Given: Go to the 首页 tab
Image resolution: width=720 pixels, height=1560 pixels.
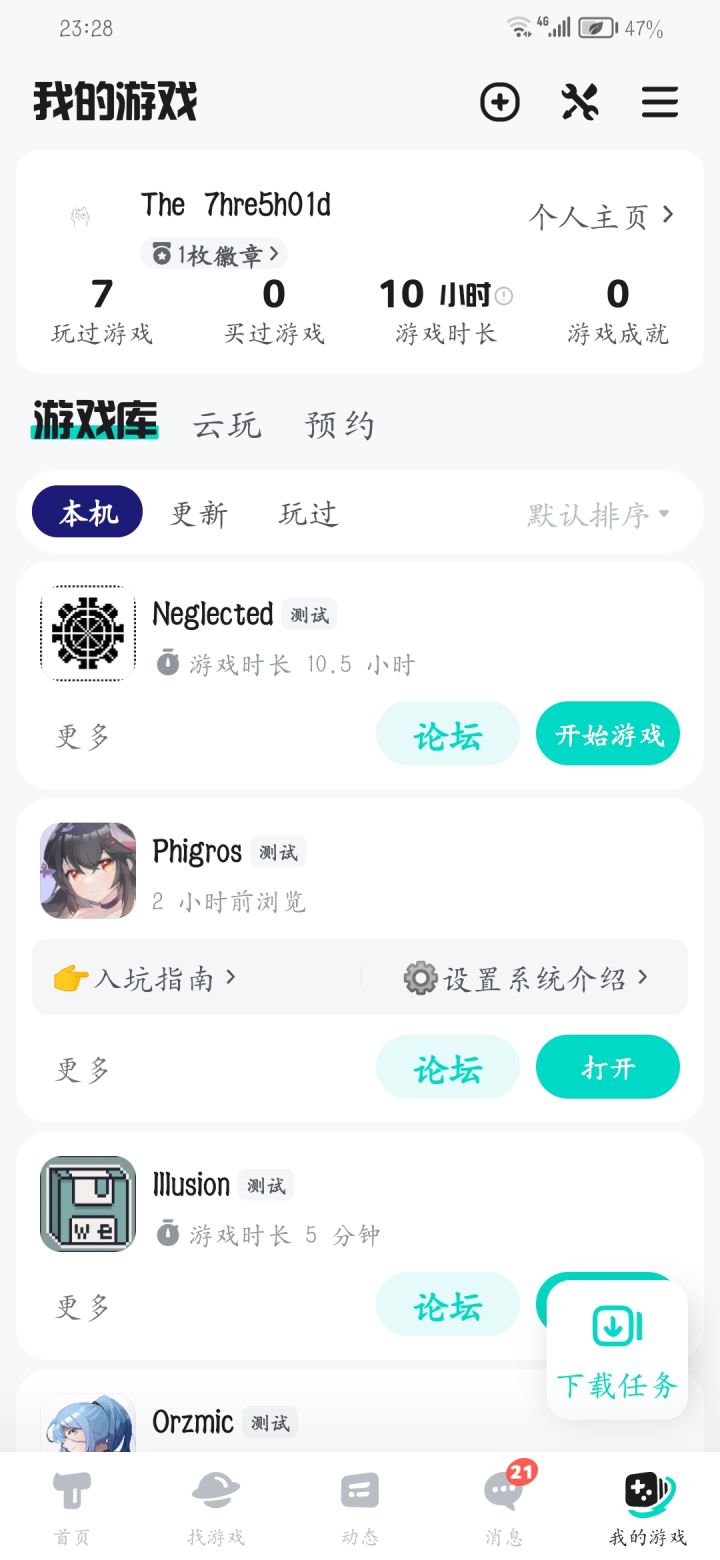Looking at the screenshot, I should pos(72,1507).
